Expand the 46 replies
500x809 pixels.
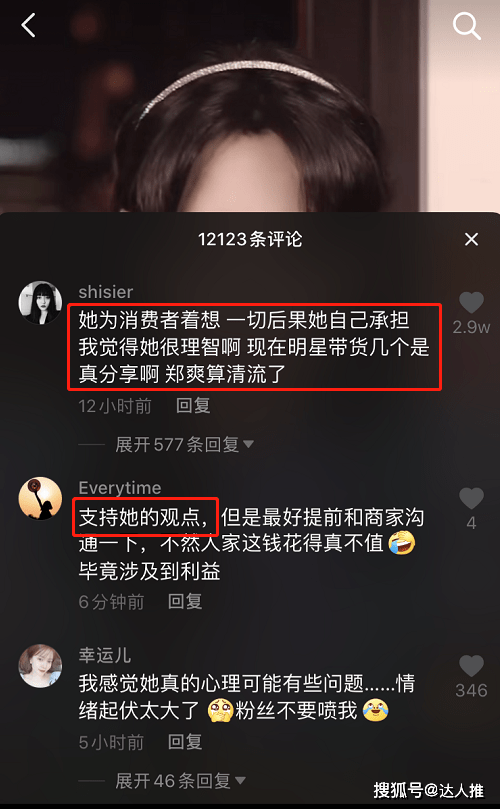click(180, 781)
